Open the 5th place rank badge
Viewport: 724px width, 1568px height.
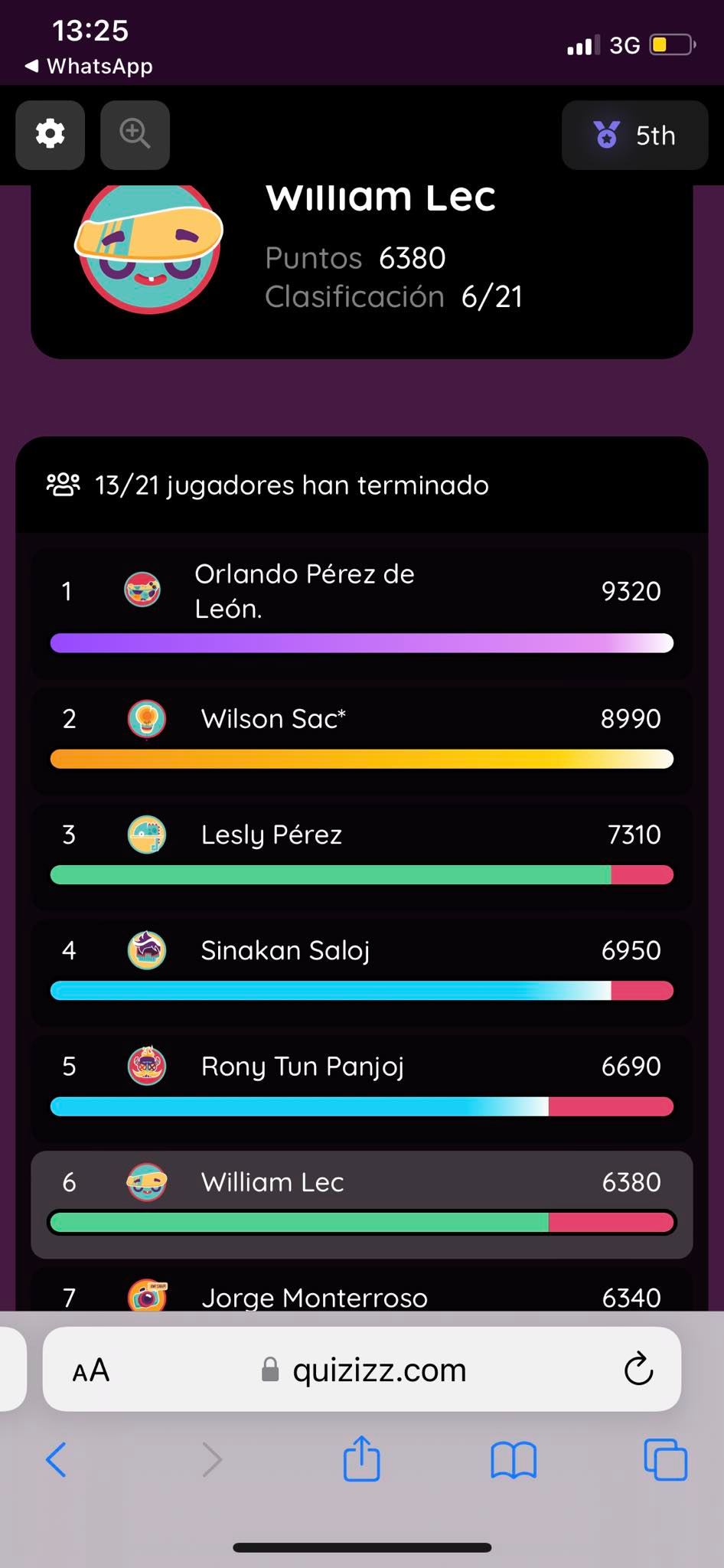[x=634, y=135]
